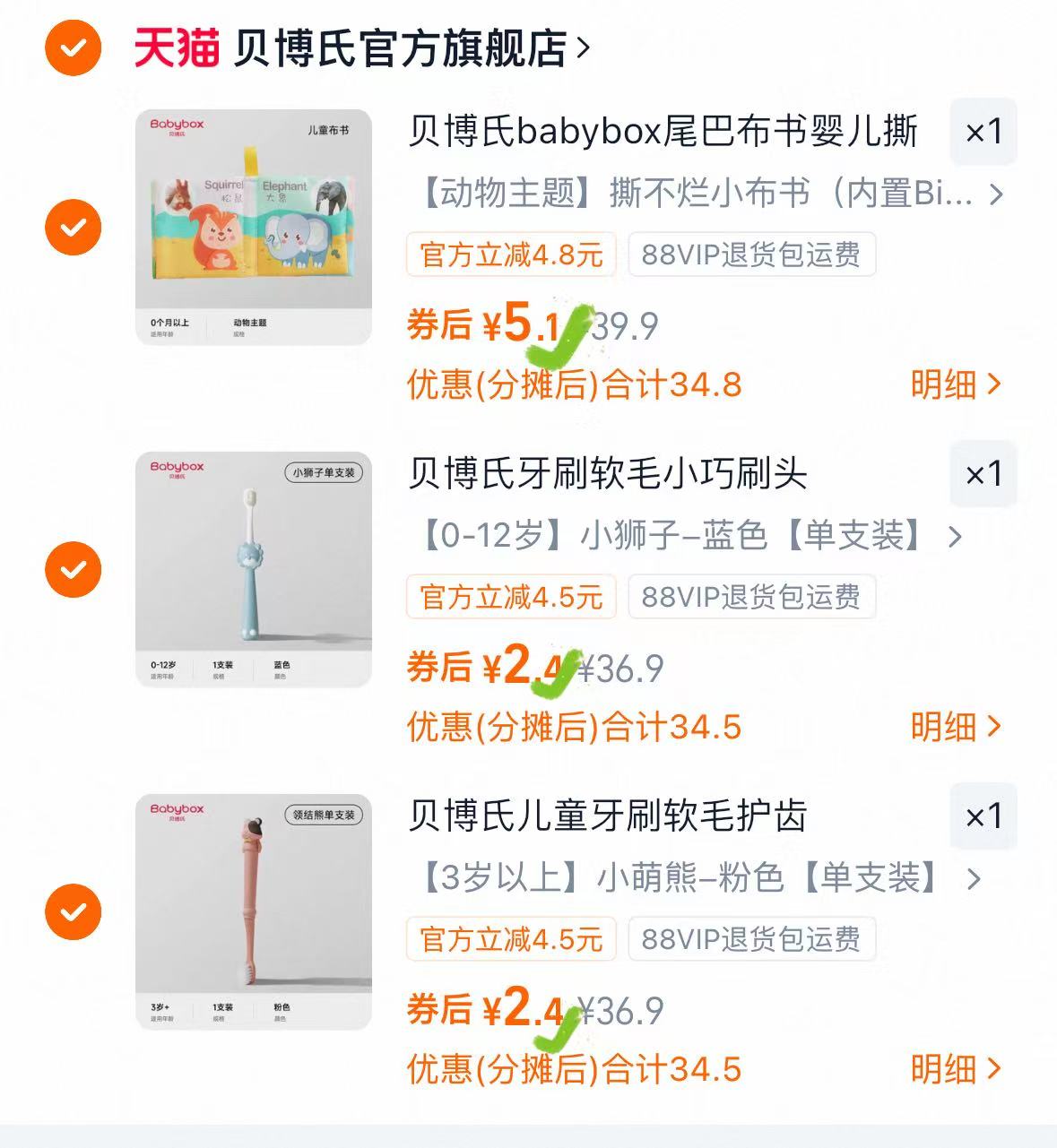Screen dimensions: 1057x1148
Task: Click the ×1 quantity on the cloth book
Action: pos(983,131)
